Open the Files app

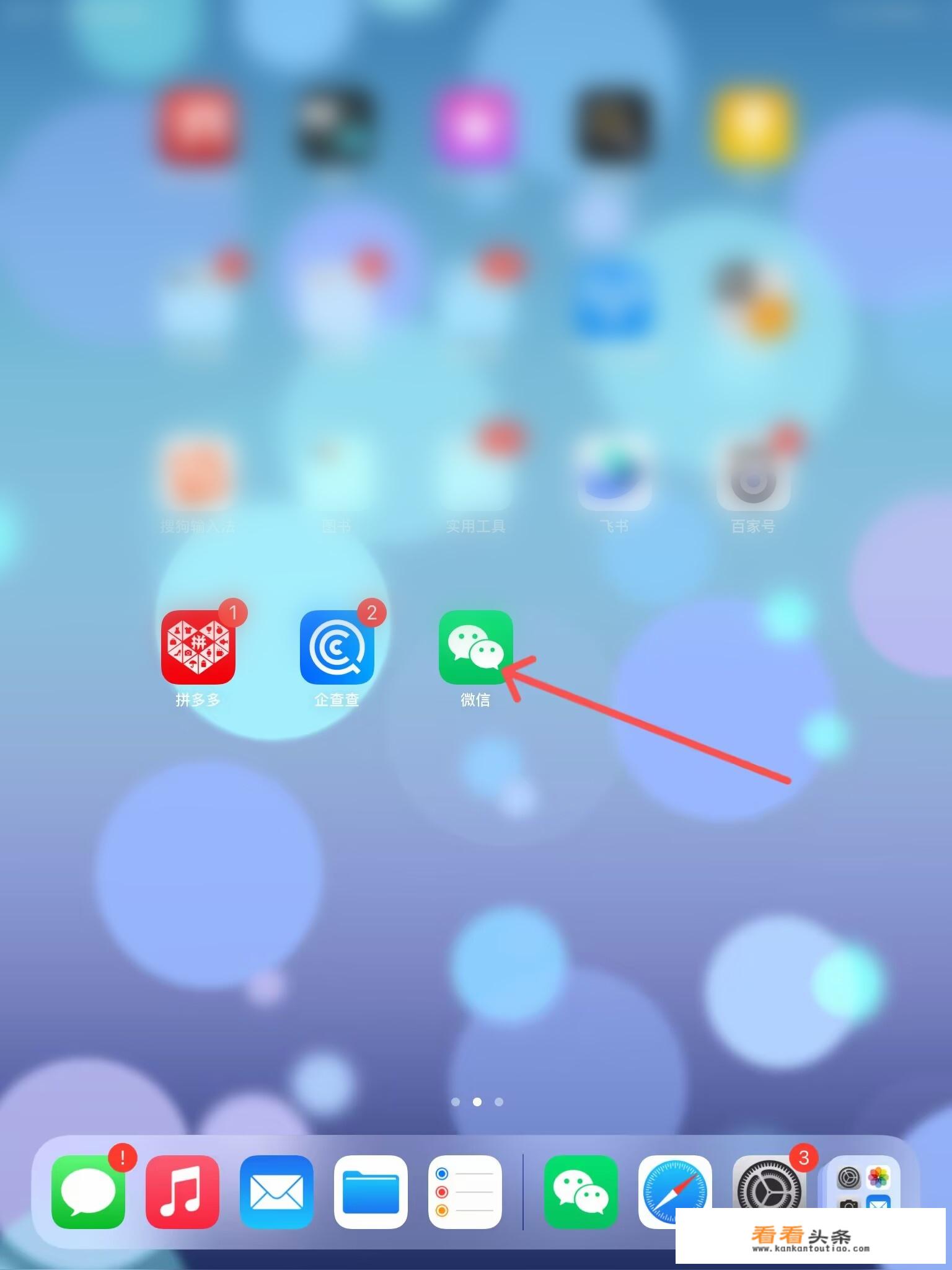pyautogui.click(x=371, y=1192)
